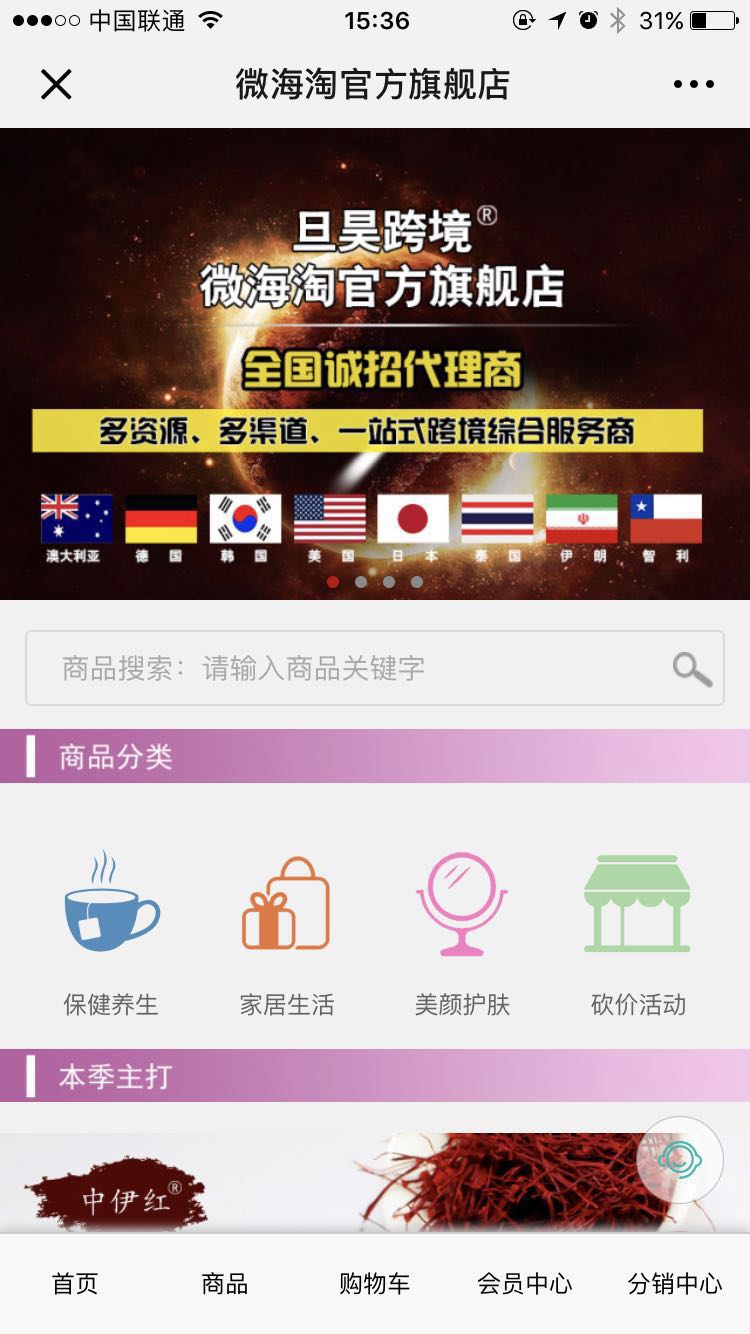Tap the floating circular compass icon
The image size is (750, 1334).
coord(680,1160)
